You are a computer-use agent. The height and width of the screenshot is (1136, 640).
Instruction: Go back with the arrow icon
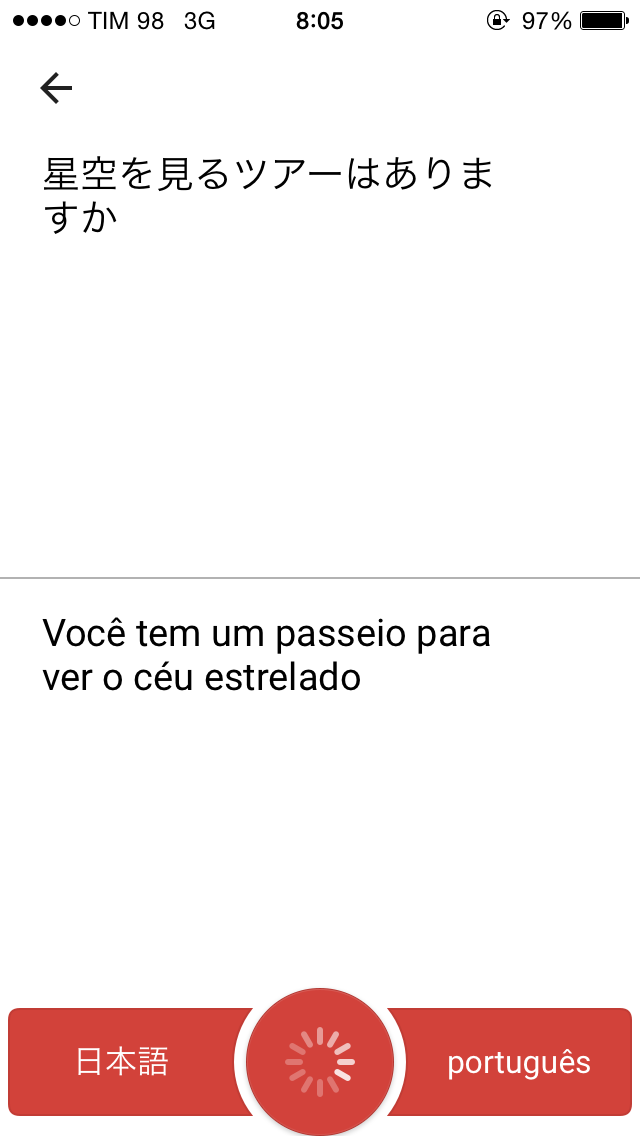pos(56,89)
